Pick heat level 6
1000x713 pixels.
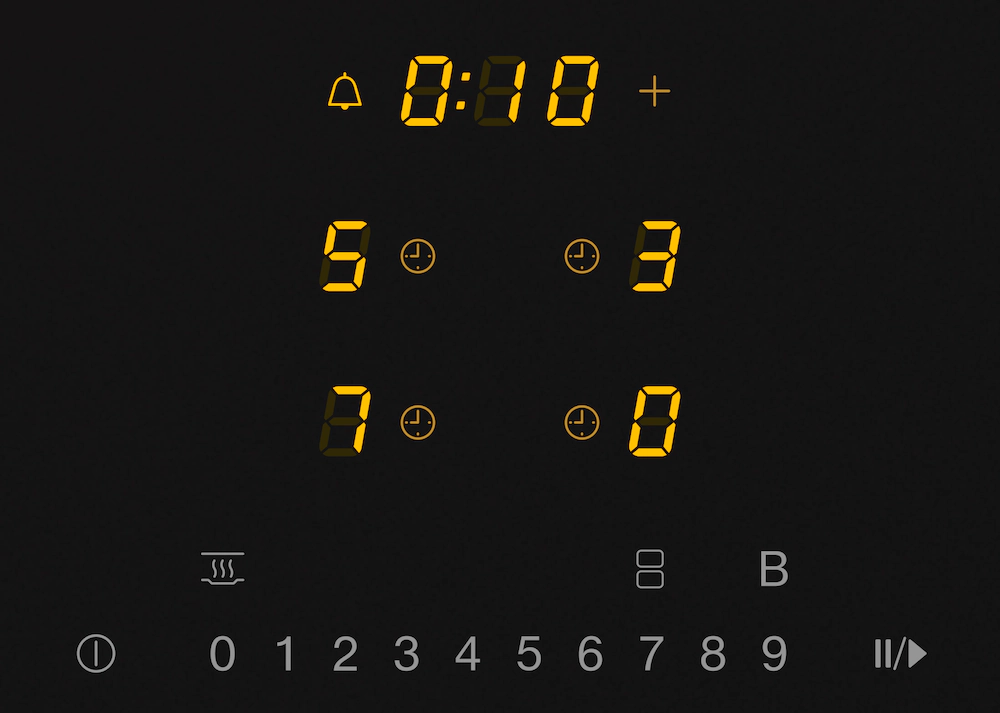tap(590, 654)
